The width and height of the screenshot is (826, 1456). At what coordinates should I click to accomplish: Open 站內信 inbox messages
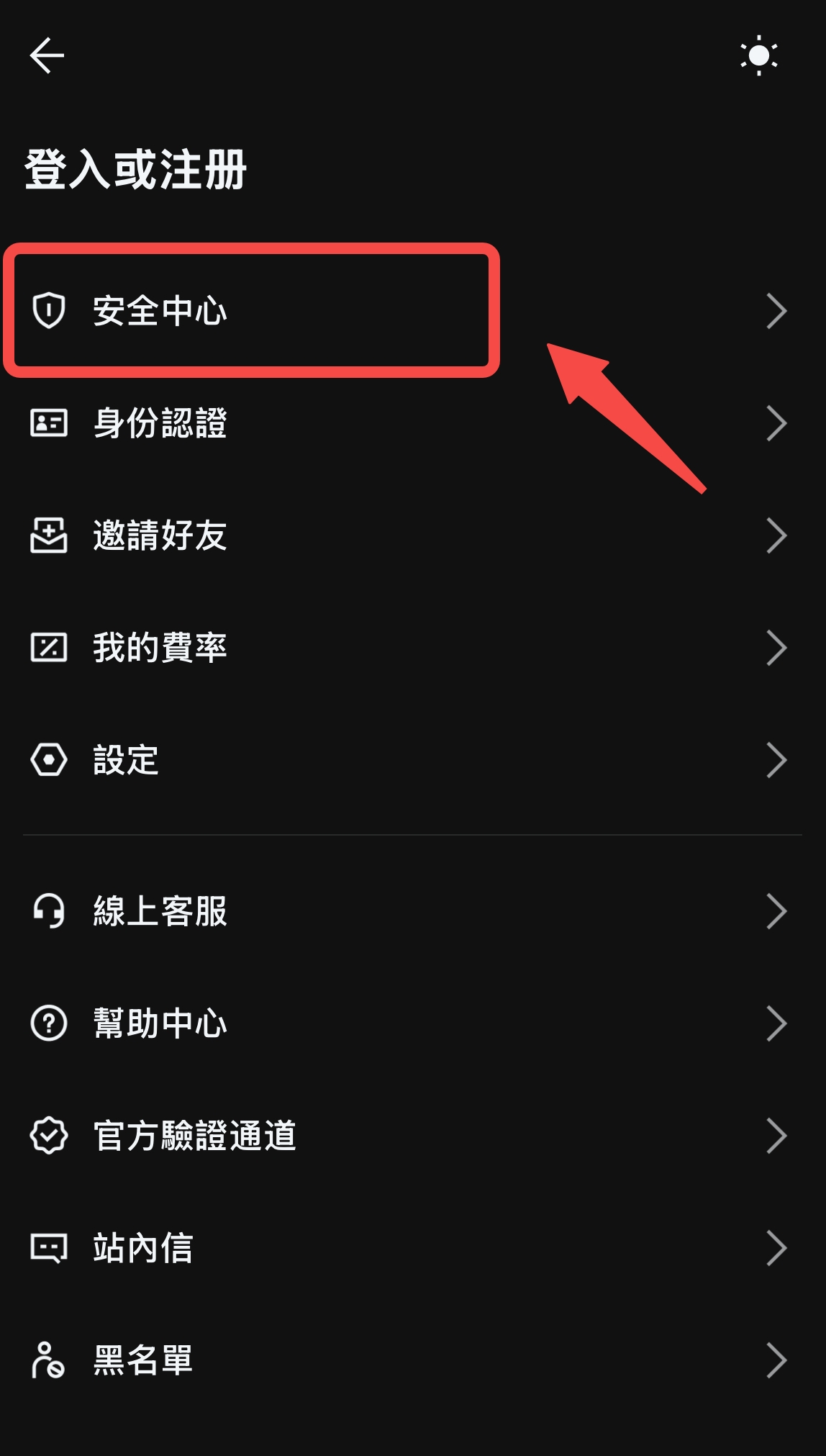coord(142,1248)
